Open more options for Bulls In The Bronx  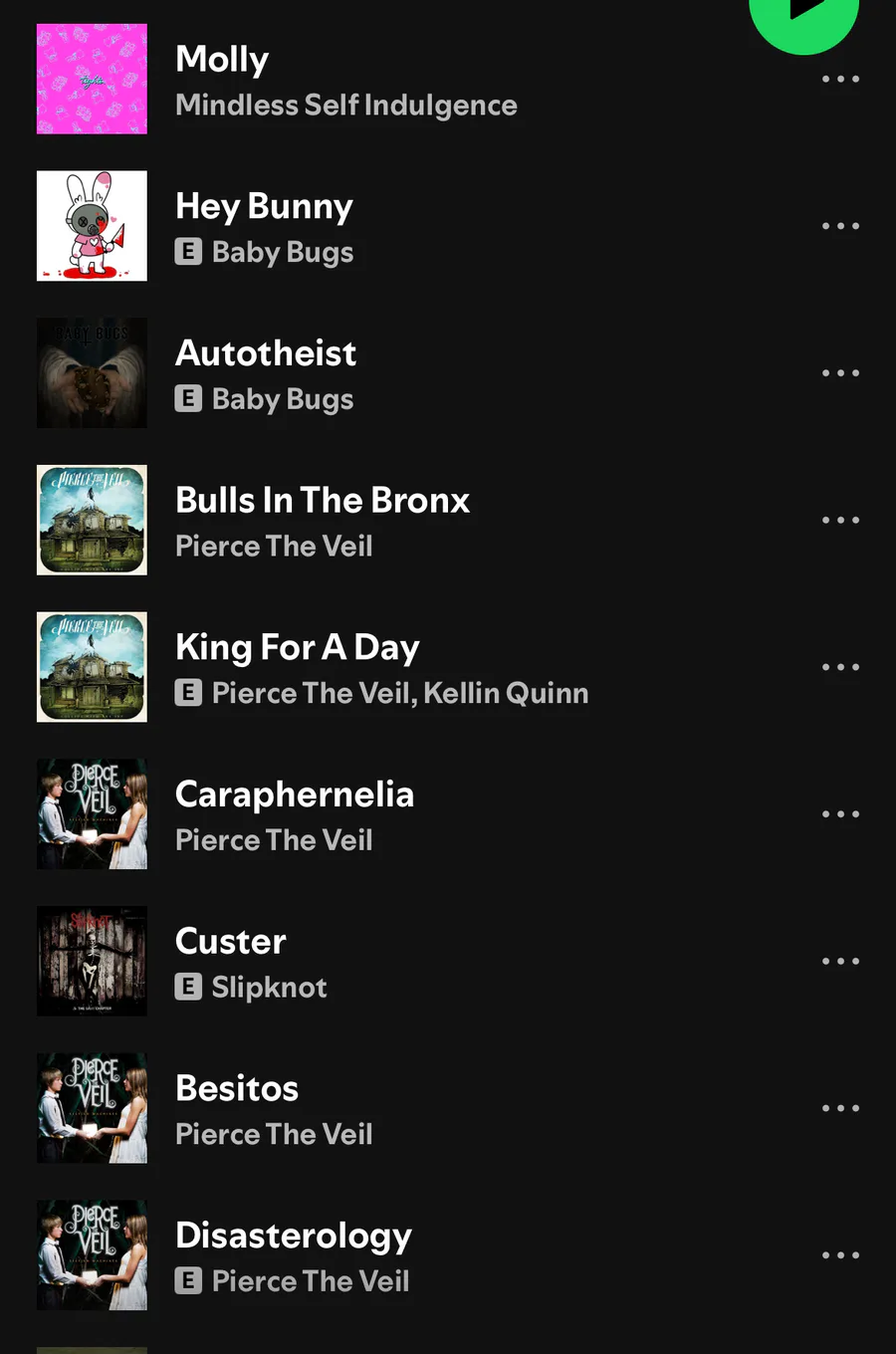840,521
